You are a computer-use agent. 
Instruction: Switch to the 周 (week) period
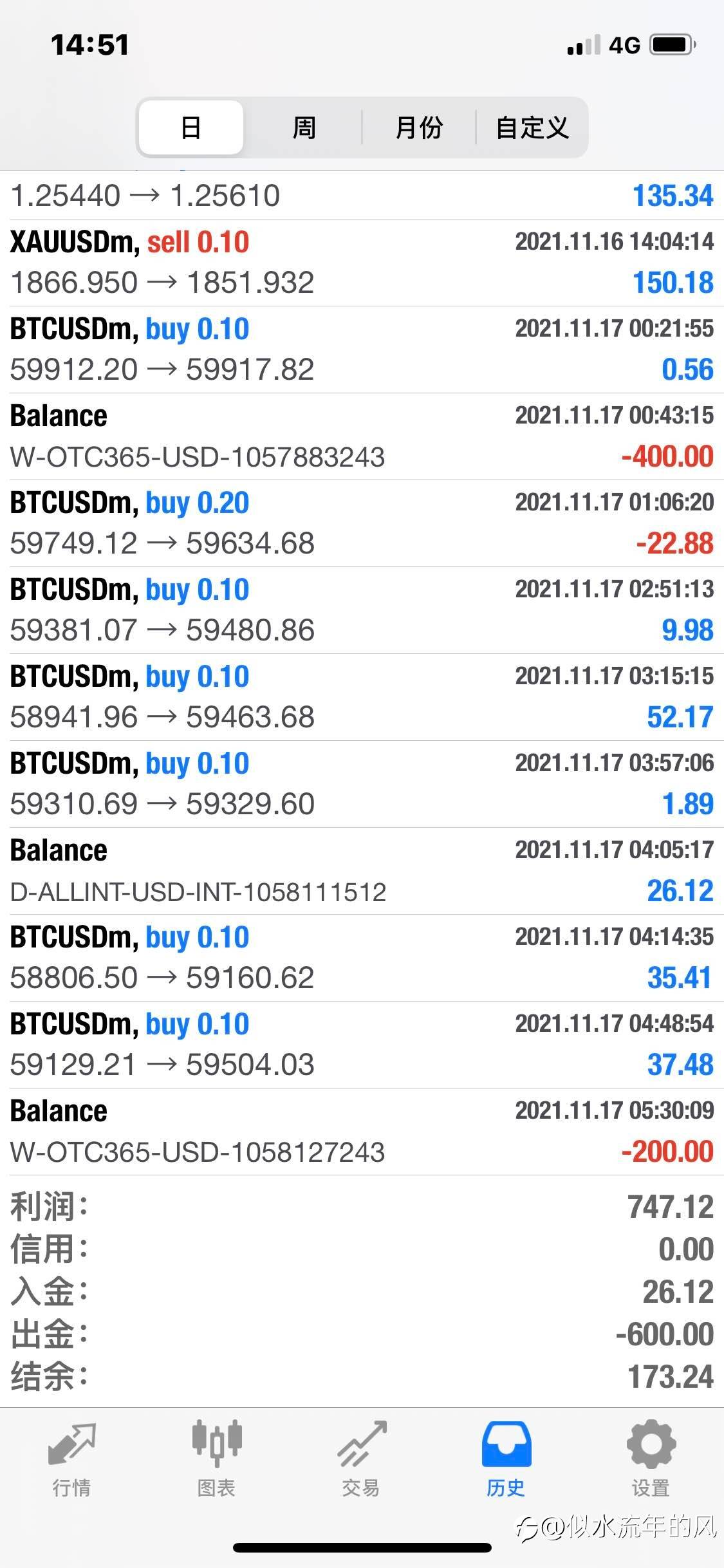304,127
